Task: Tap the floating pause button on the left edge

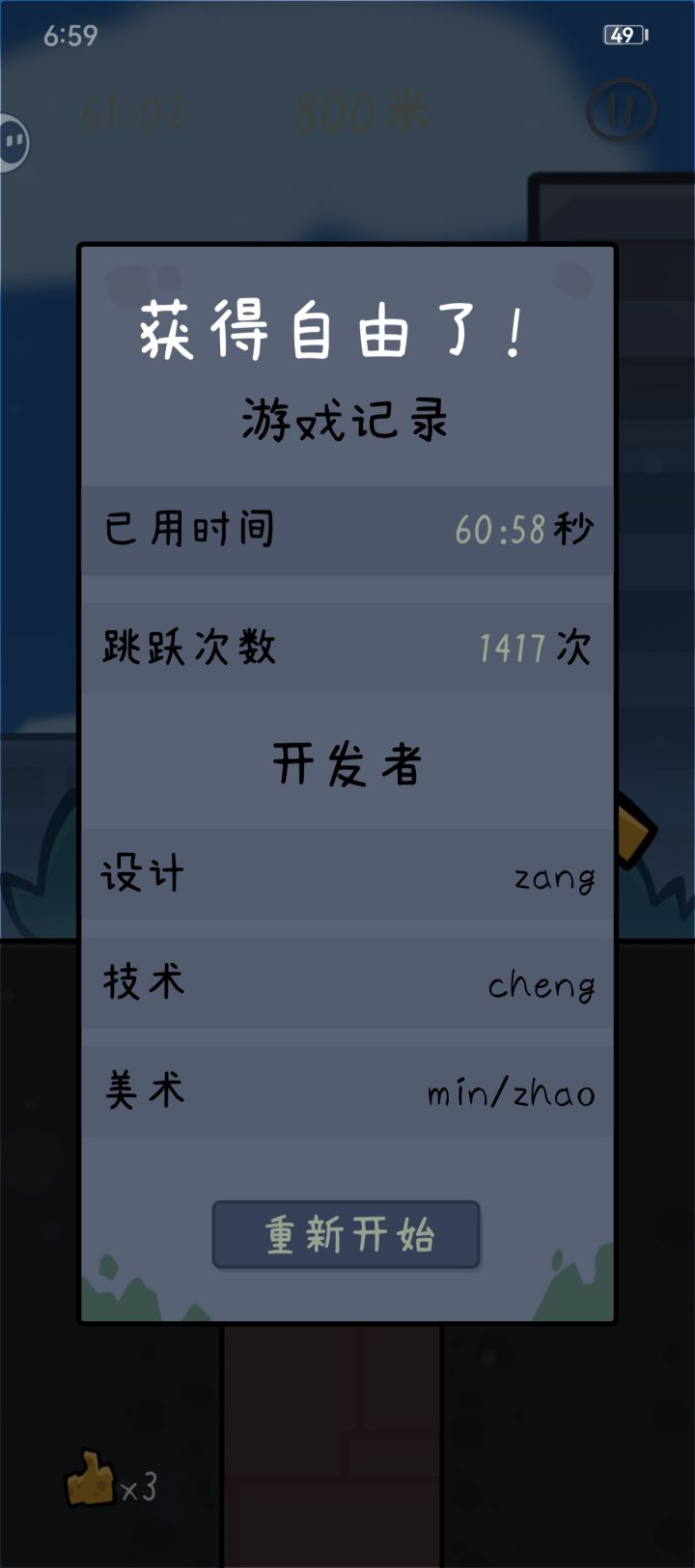Action: tap(14, 142)
